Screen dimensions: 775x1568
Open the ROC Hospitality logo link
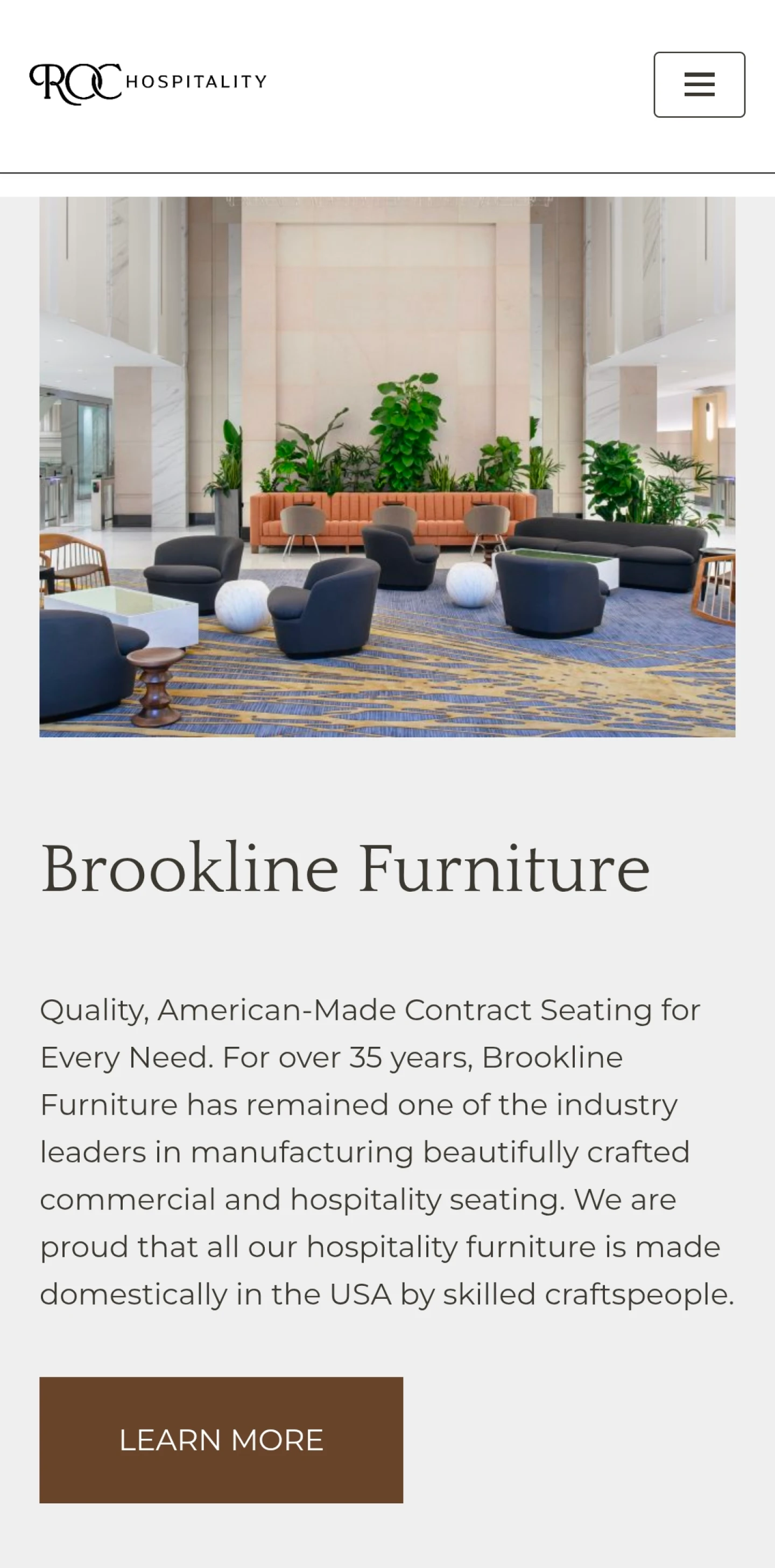point(148,83)
